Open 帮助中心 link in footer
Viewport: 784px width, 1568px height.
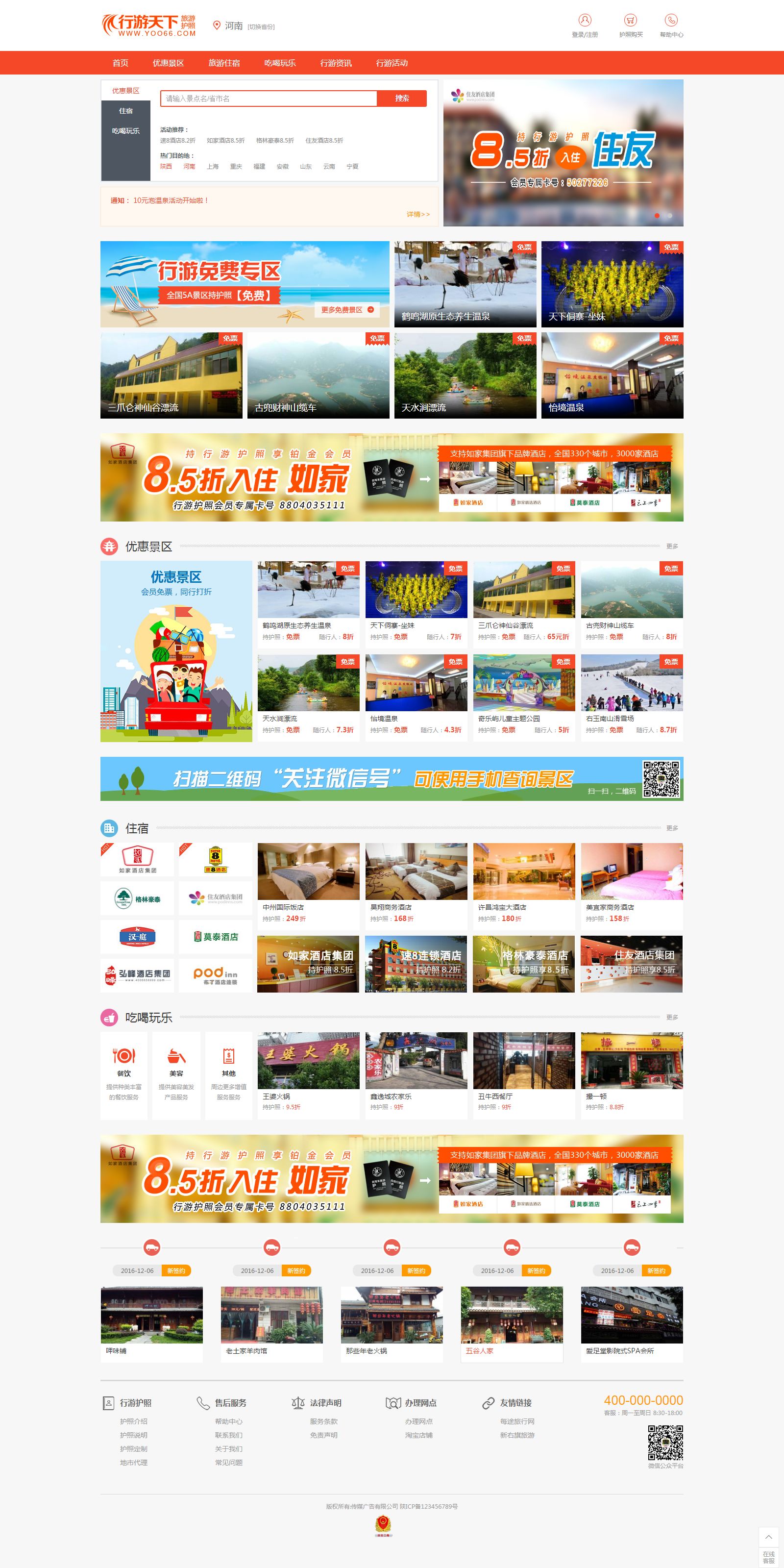pos(228,1421)
